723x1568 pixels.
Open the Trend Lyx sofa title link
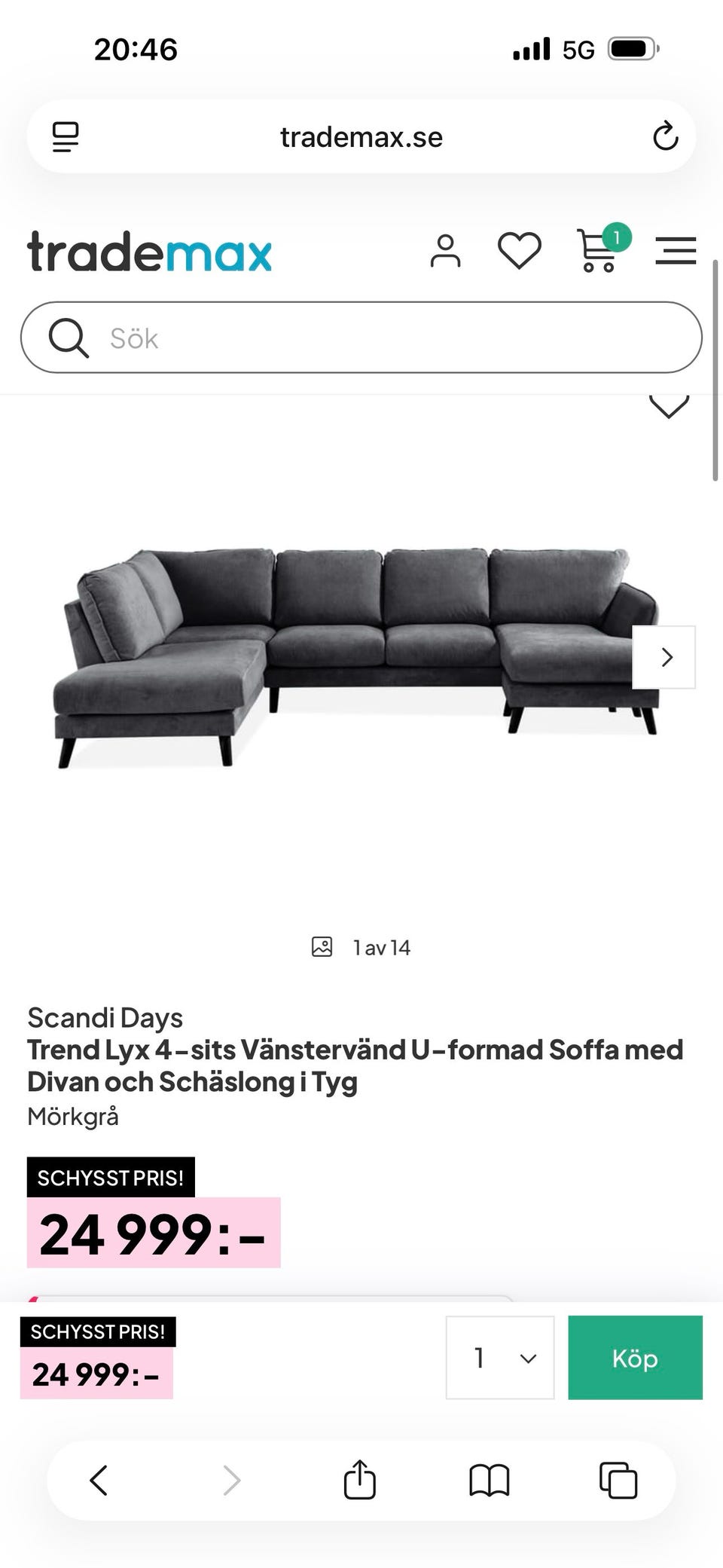[x=354, y=1065]
